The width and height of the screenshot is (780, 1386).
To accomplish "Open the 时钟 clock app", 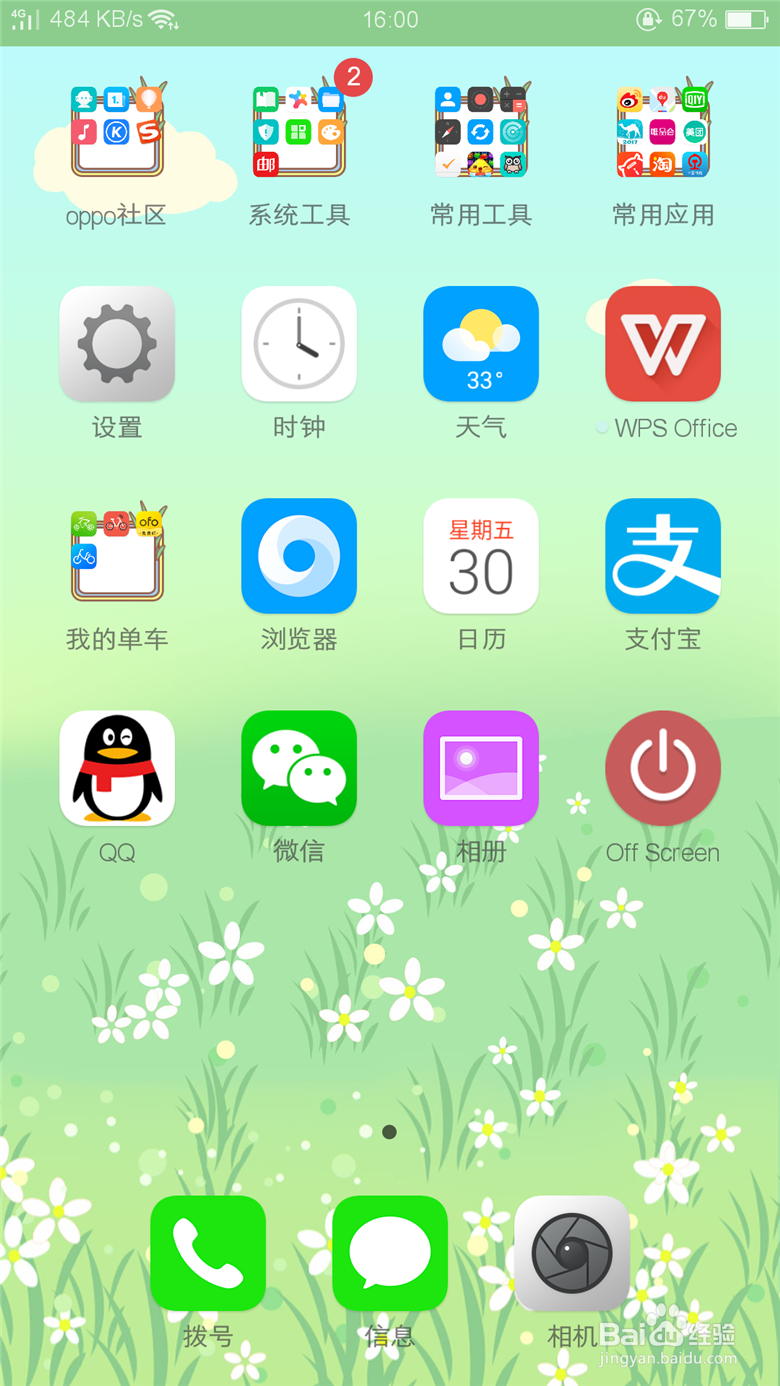I will click(x=299, y=343).
